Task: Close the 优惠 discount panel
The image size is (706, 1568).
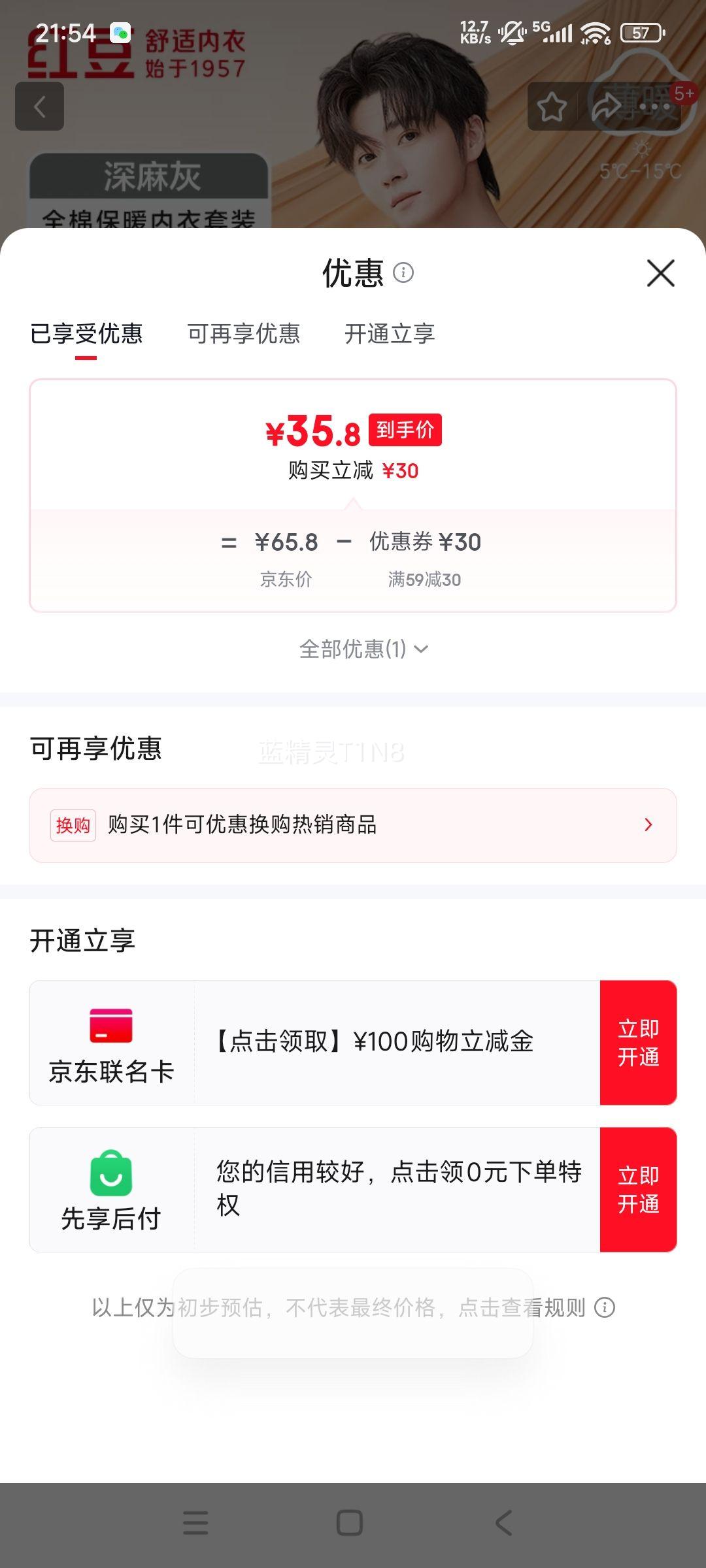Action: point(660,273)
